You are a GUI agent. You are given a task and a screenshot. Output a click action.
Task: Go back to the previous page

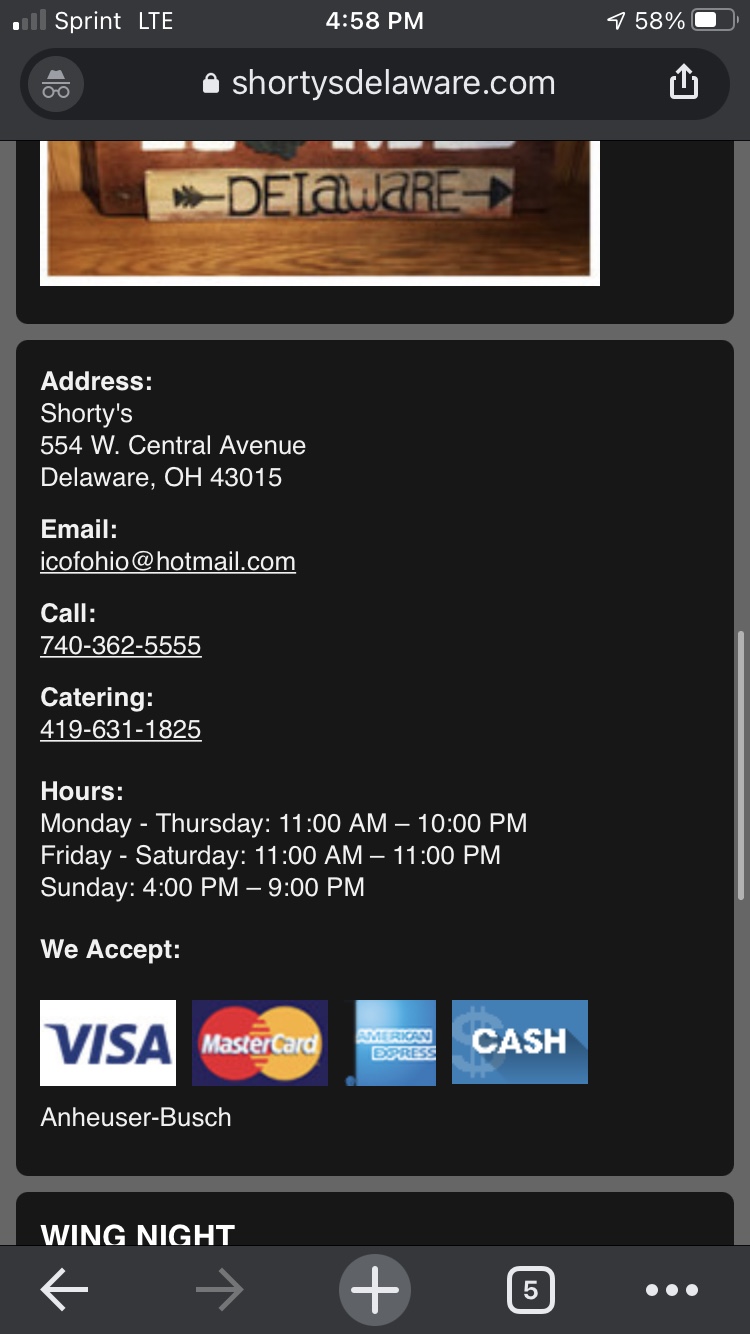[64, 1290]
